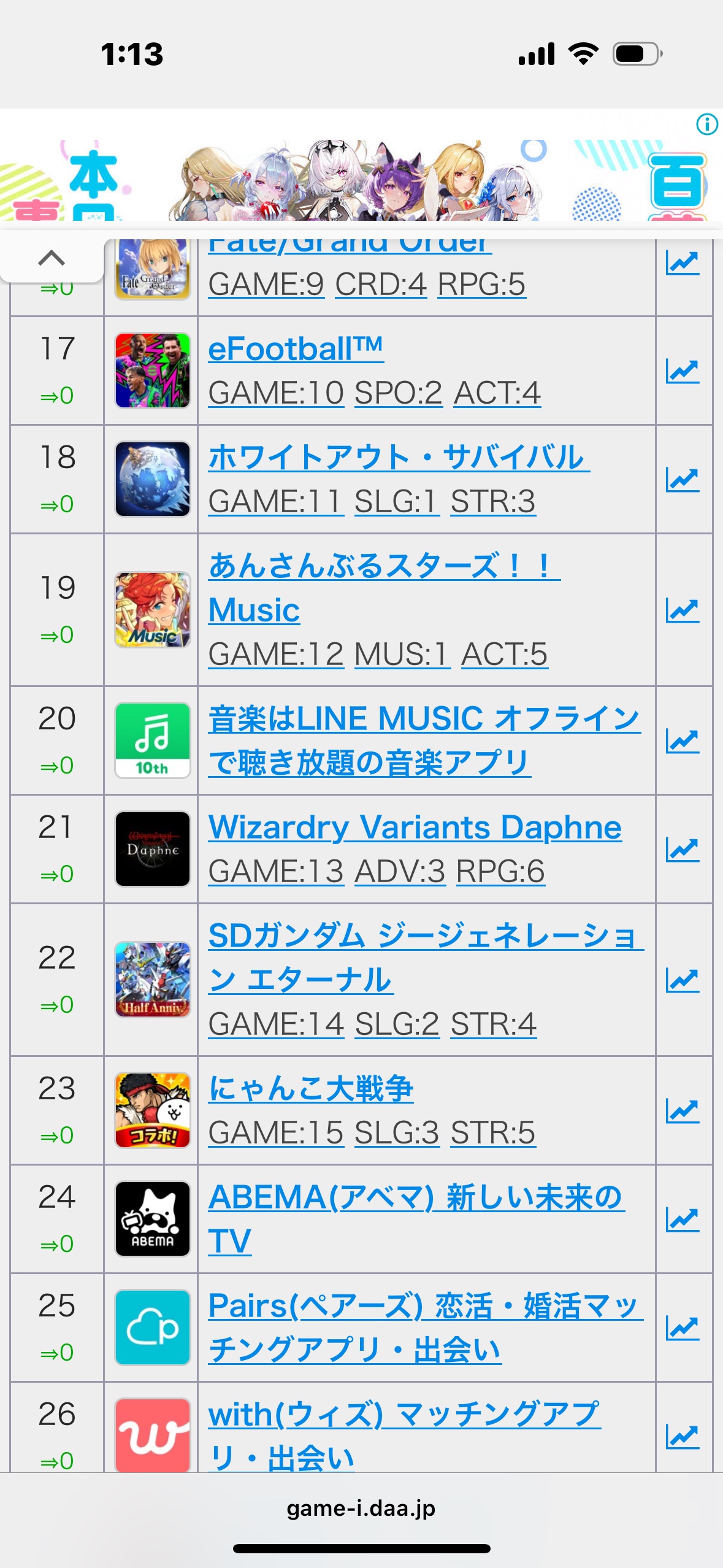
Task: View ranking chart for Wizardry Variants Daphne
Action: point(682,850)
